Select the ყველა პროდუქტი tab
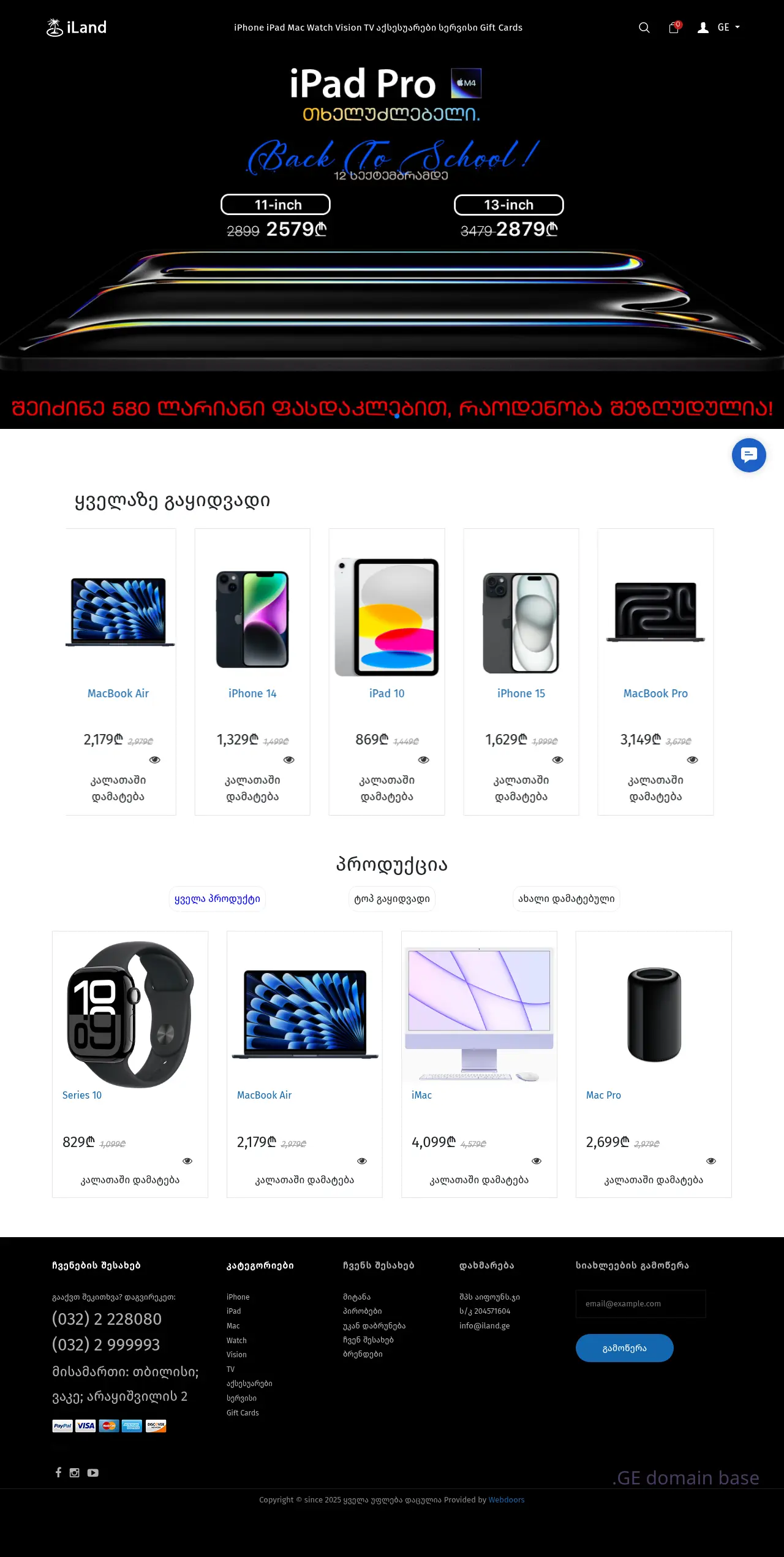 pos(217,899)
